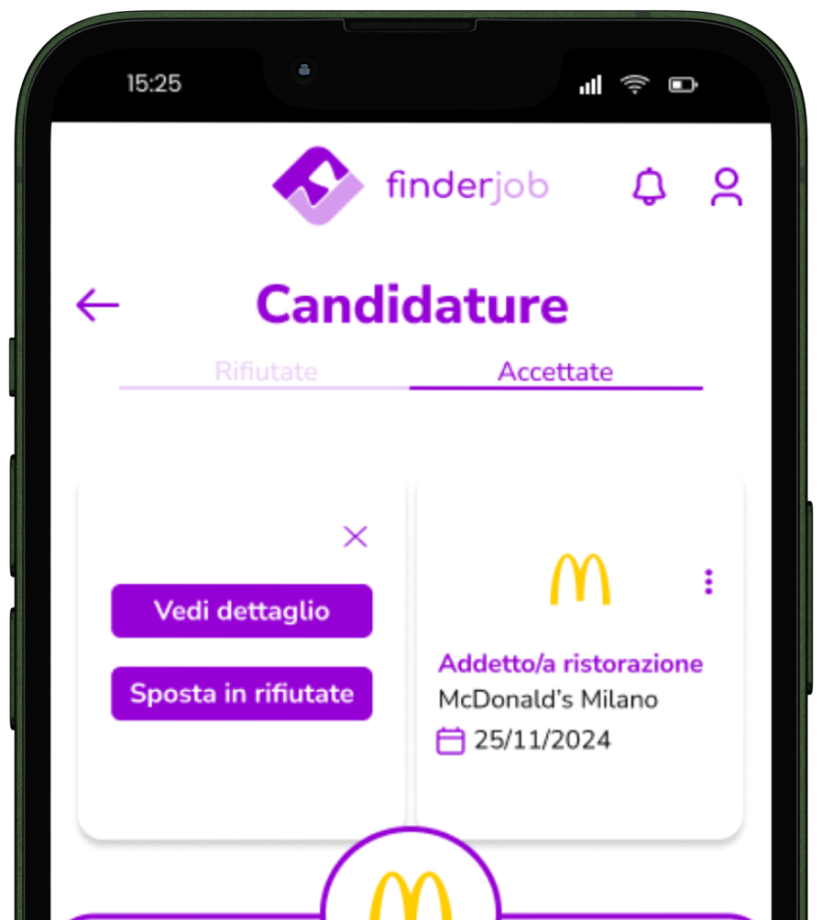Go back using the purple arrow
This screenshot has height=920, width=822.
point(98,305)
